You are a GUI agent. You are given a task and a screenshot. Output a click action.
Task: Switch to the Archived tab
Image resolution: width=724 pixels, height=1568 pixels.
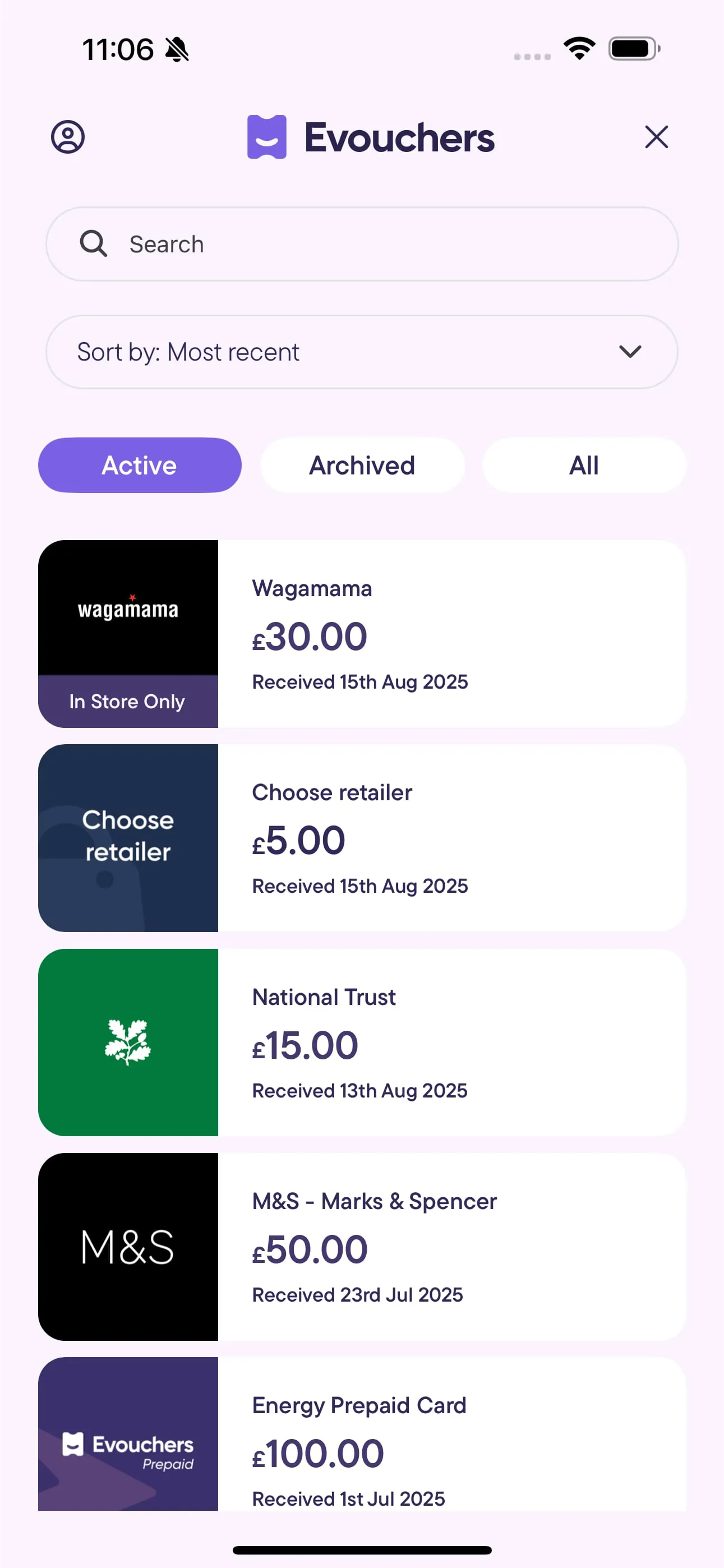point(362,465)
